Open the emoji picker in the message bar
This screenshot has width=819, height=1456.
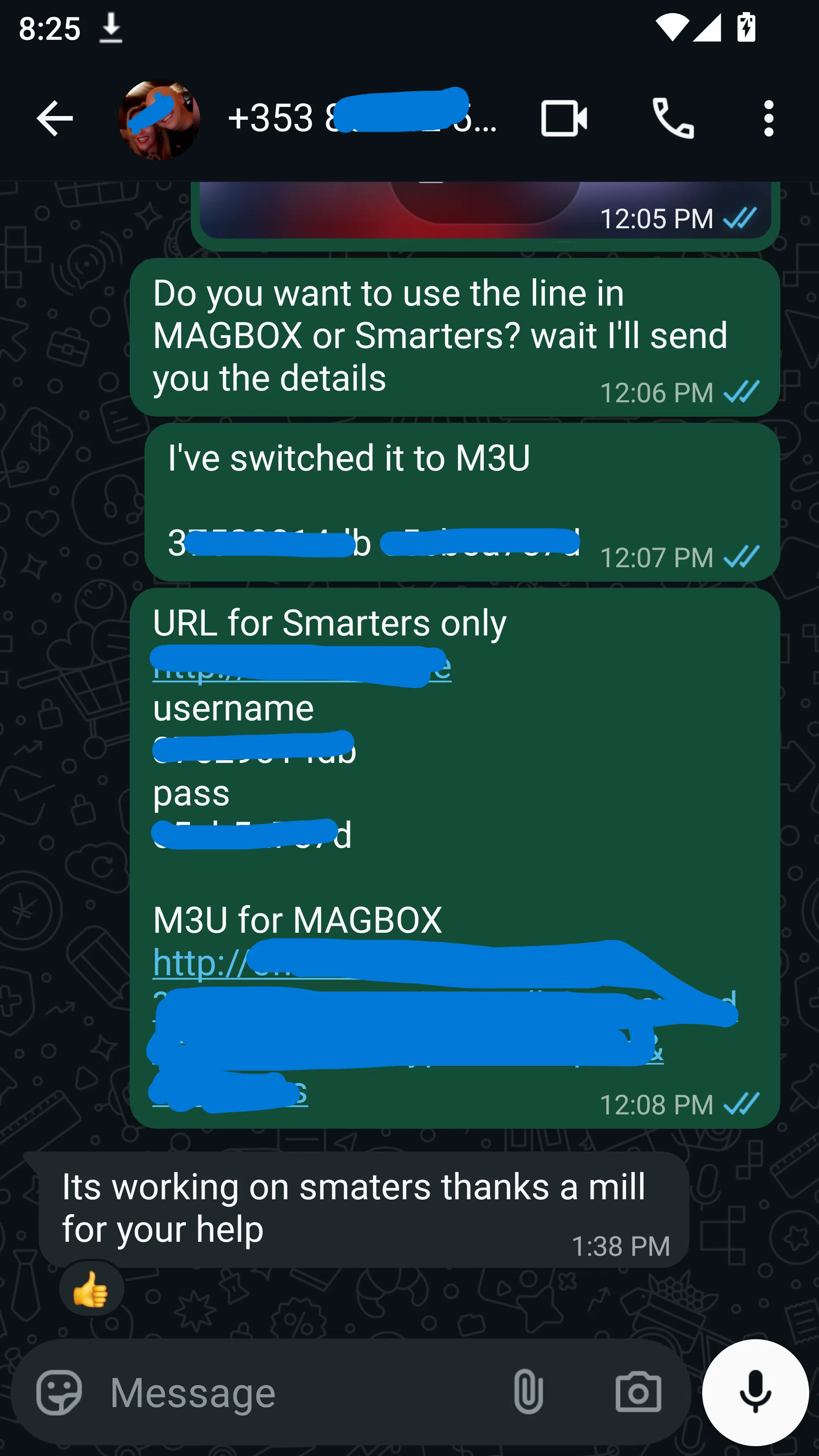(60, 1392)
